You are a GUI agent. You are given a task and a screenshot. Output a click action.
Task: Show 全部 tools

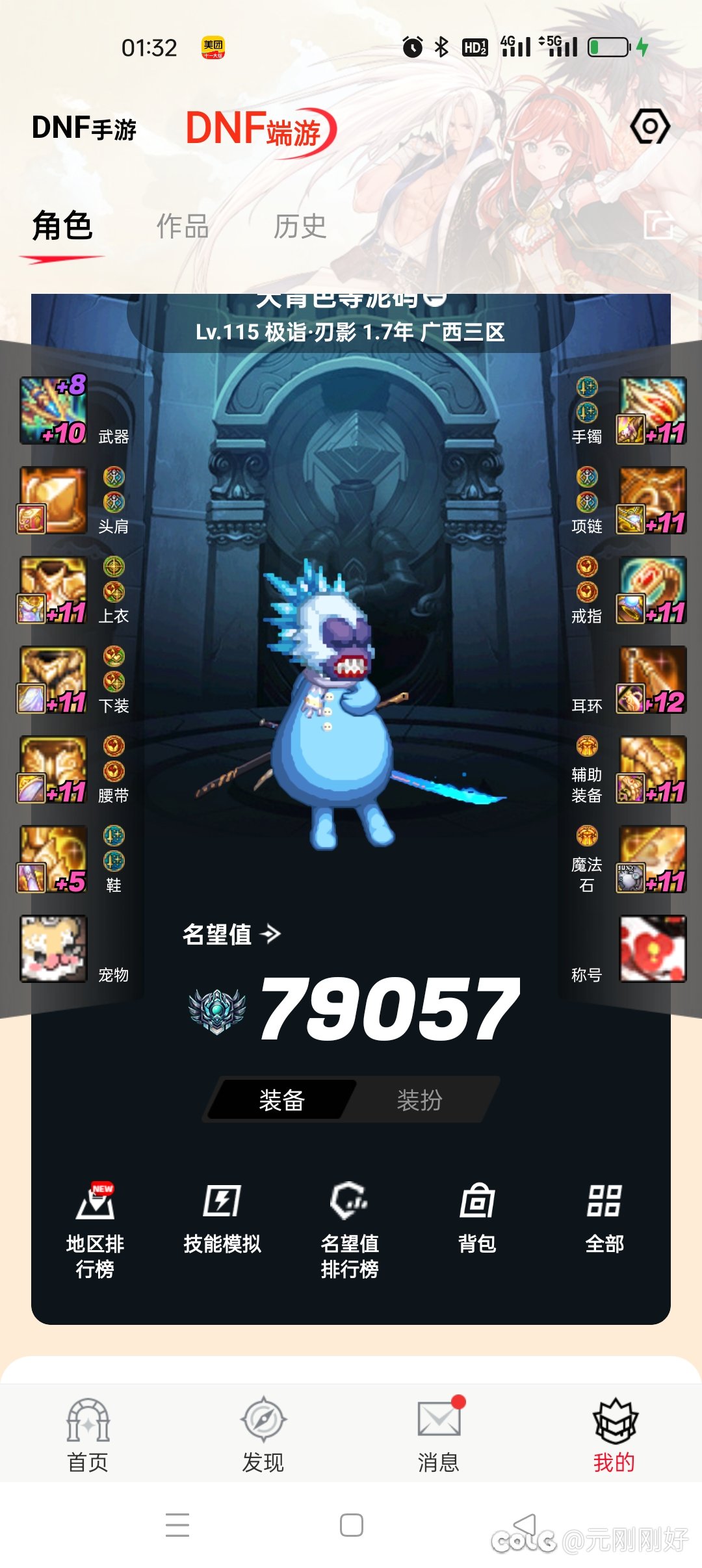click(x=604, y=1219)
